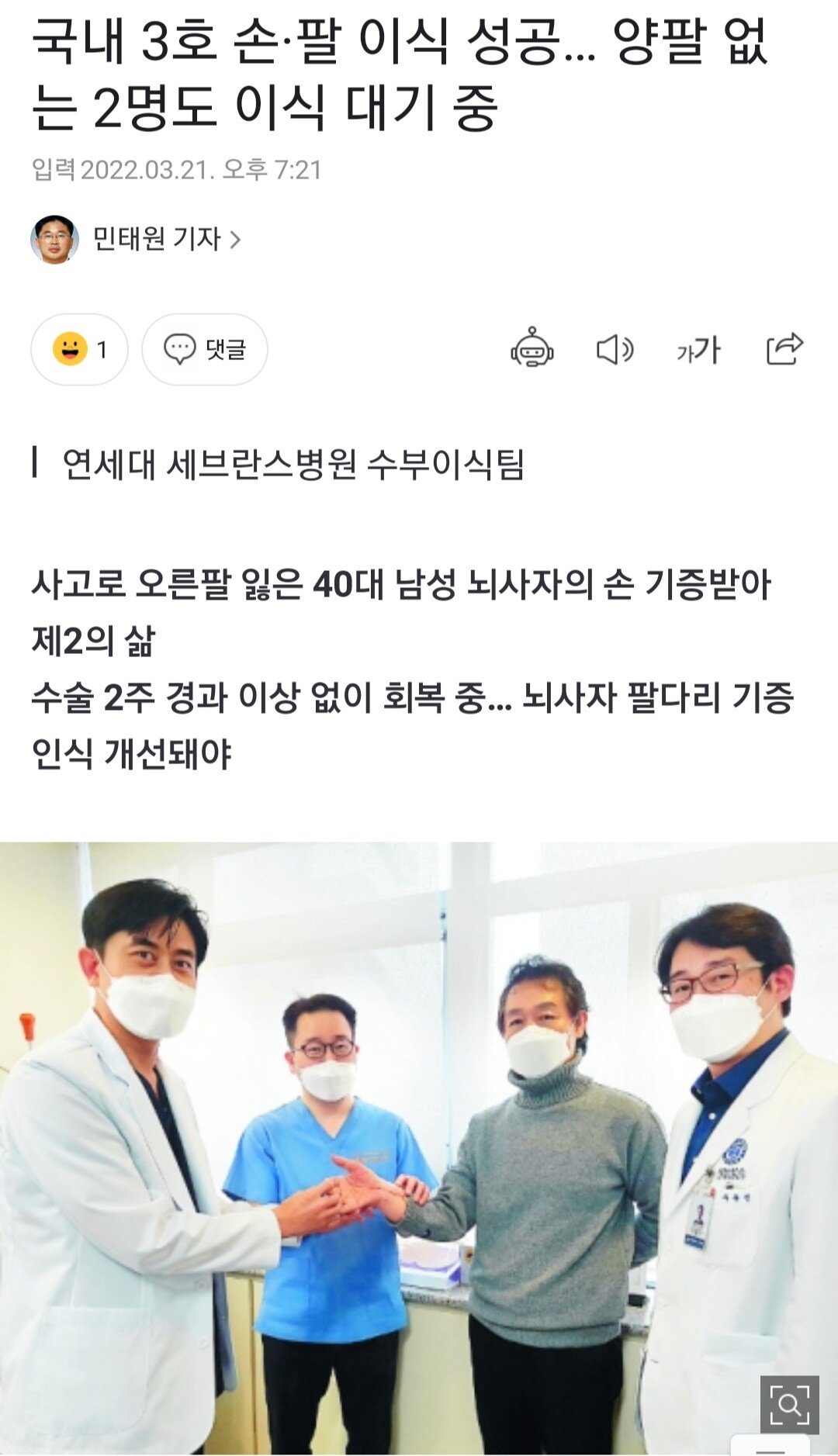Screen dimensions: 838x1456
Task: Enlarge the photo with the magnifier icon
Action: [x=789, y=1405]
